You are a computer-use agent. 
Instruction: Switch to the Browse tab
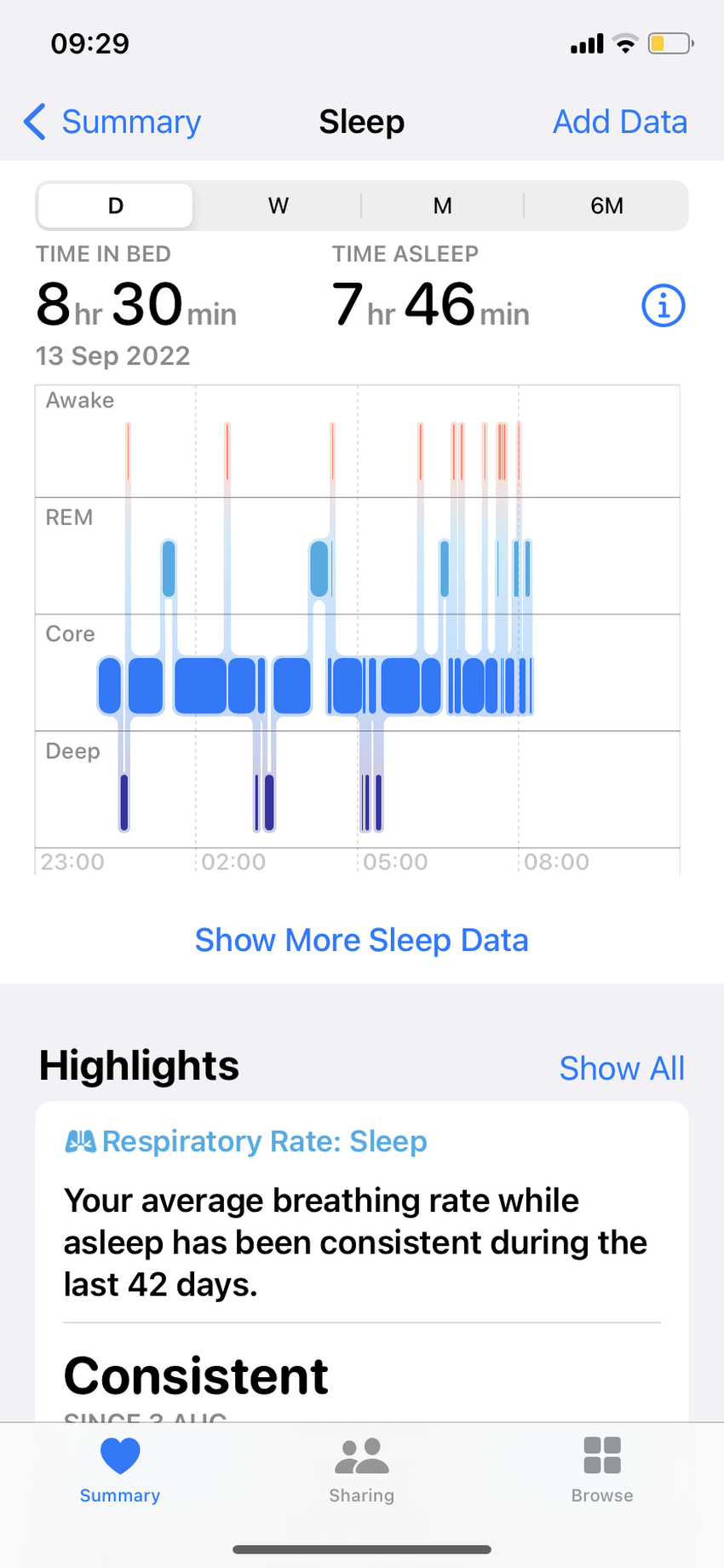point(602,1469)
